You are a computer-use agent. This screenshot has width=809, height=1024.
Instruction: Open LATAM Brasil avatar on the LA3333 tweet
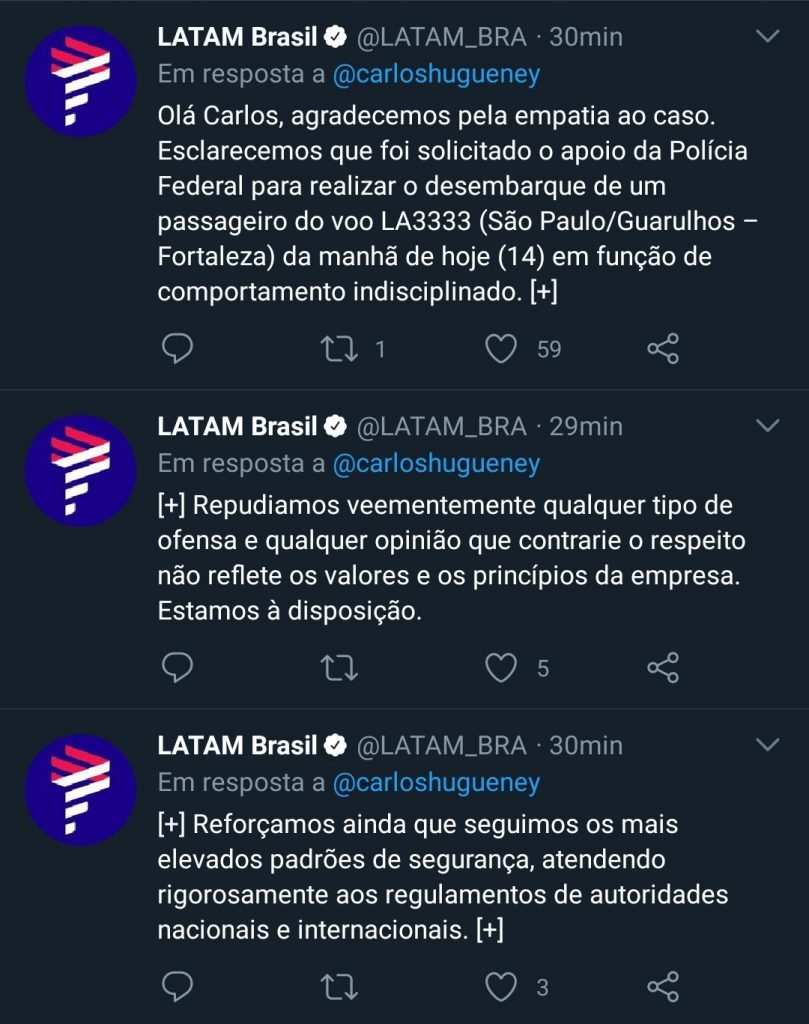coord(80,81)
